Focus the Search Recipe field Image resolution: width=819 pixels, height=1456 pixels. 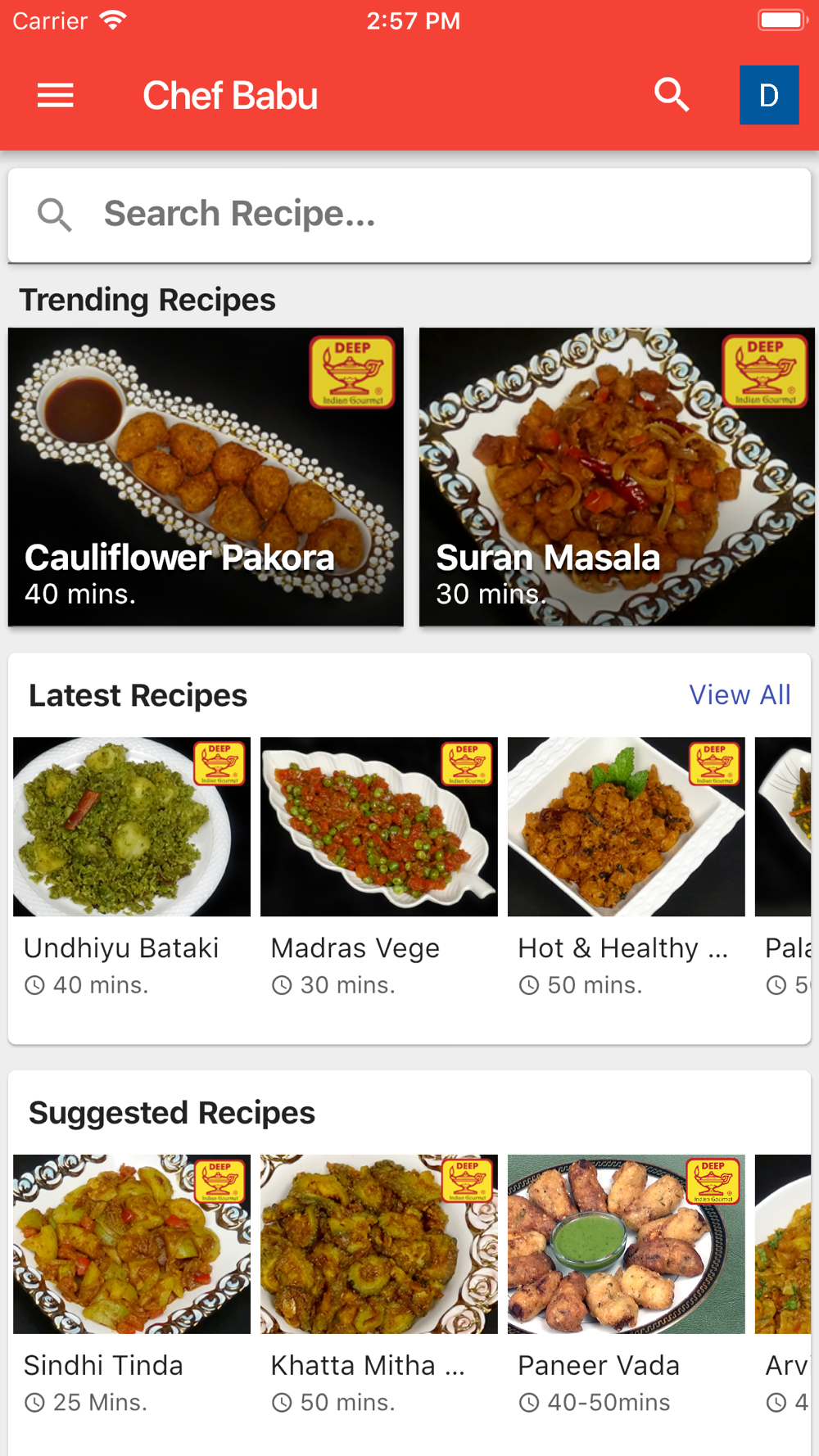tap(409, 215)
